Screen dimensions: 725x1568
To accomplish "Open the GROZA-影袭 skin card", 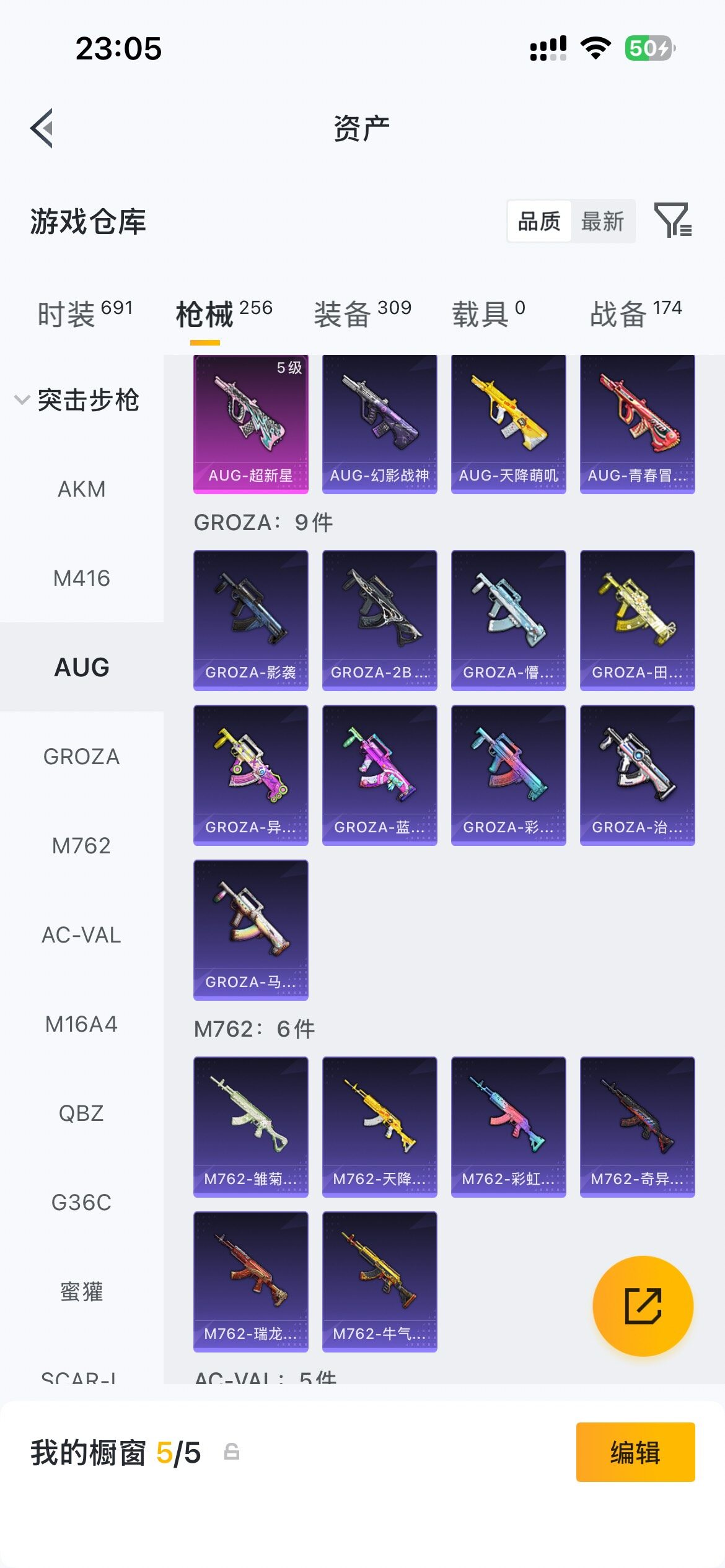I will point(251,620).
